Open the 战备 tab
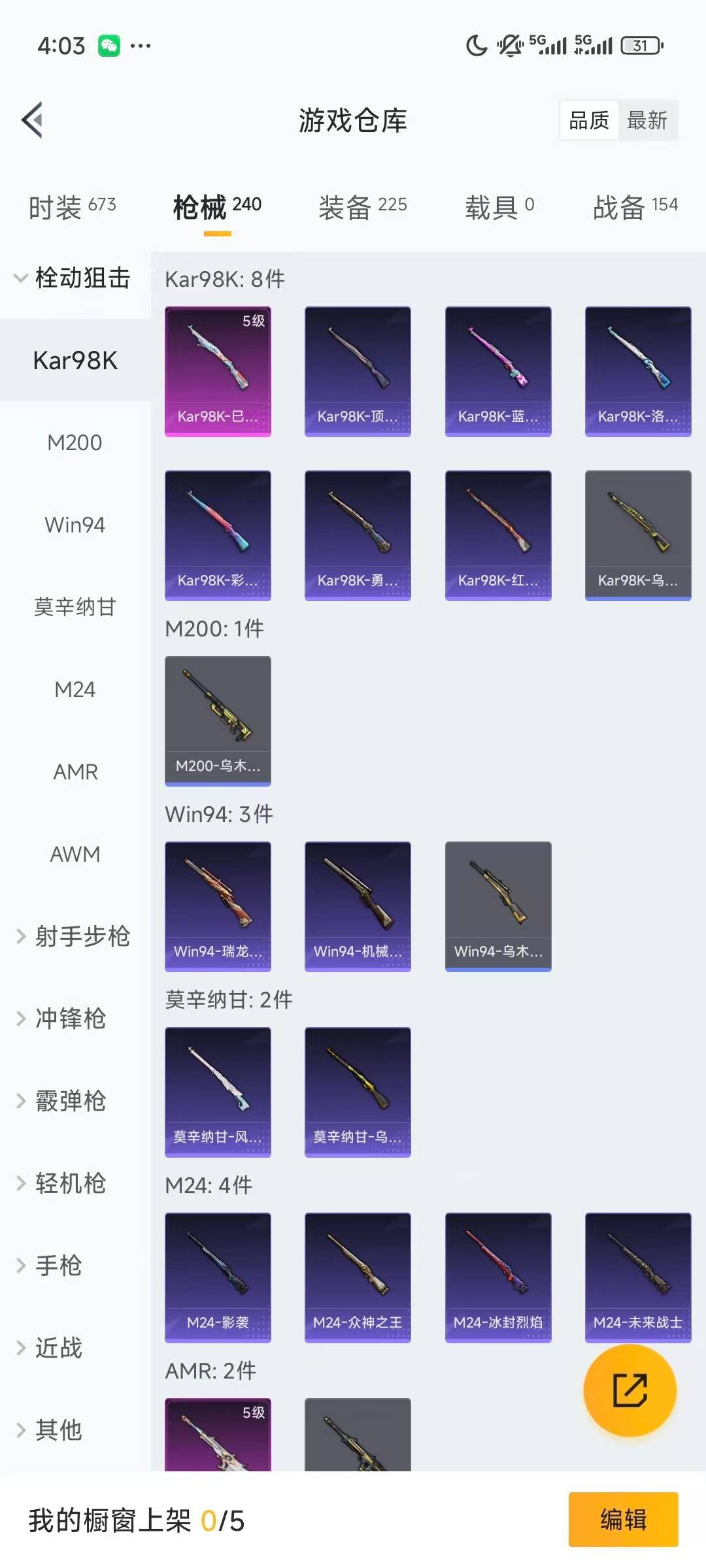The height and width of the screenshot is (1568, 706). click(x=635, y=207)
